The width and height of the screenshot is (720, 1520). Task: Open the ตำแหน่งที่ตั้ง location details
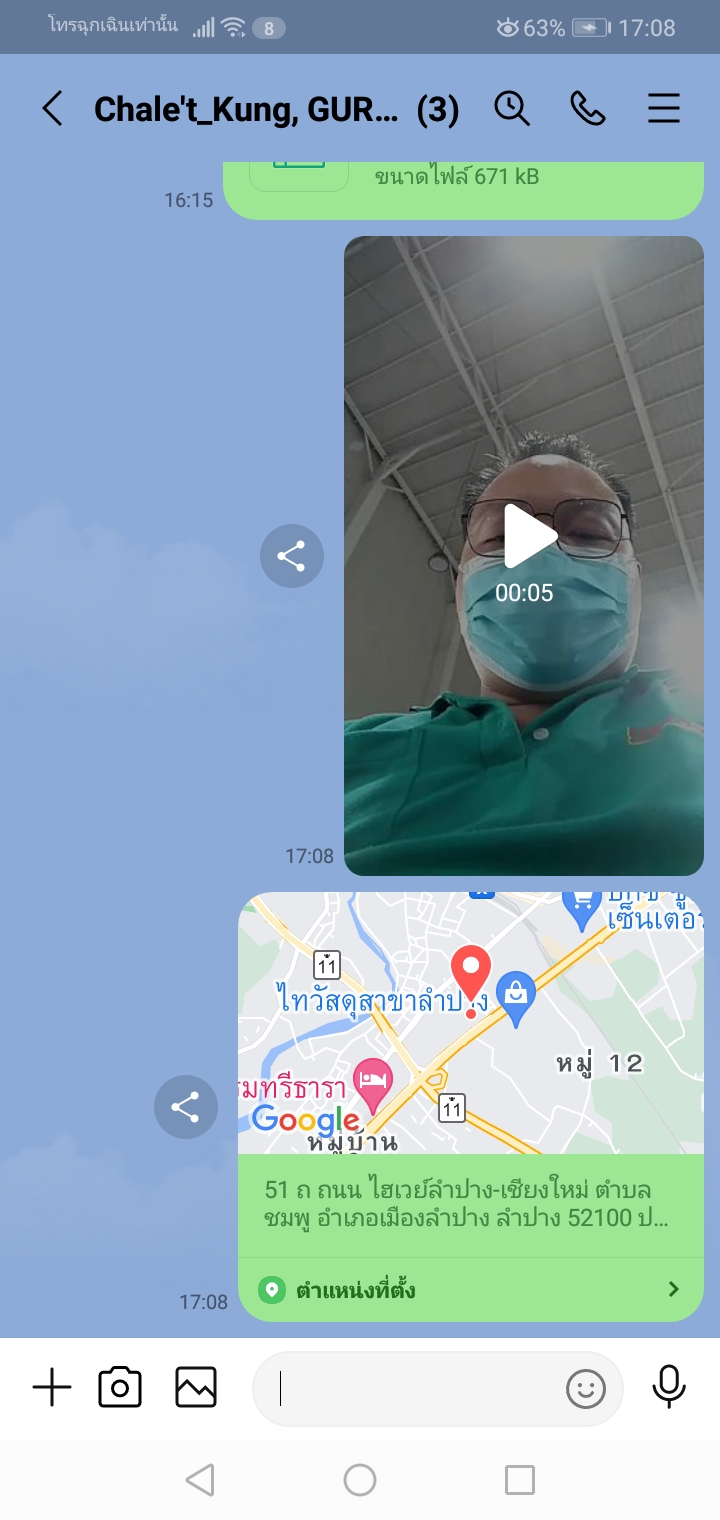470,1290
